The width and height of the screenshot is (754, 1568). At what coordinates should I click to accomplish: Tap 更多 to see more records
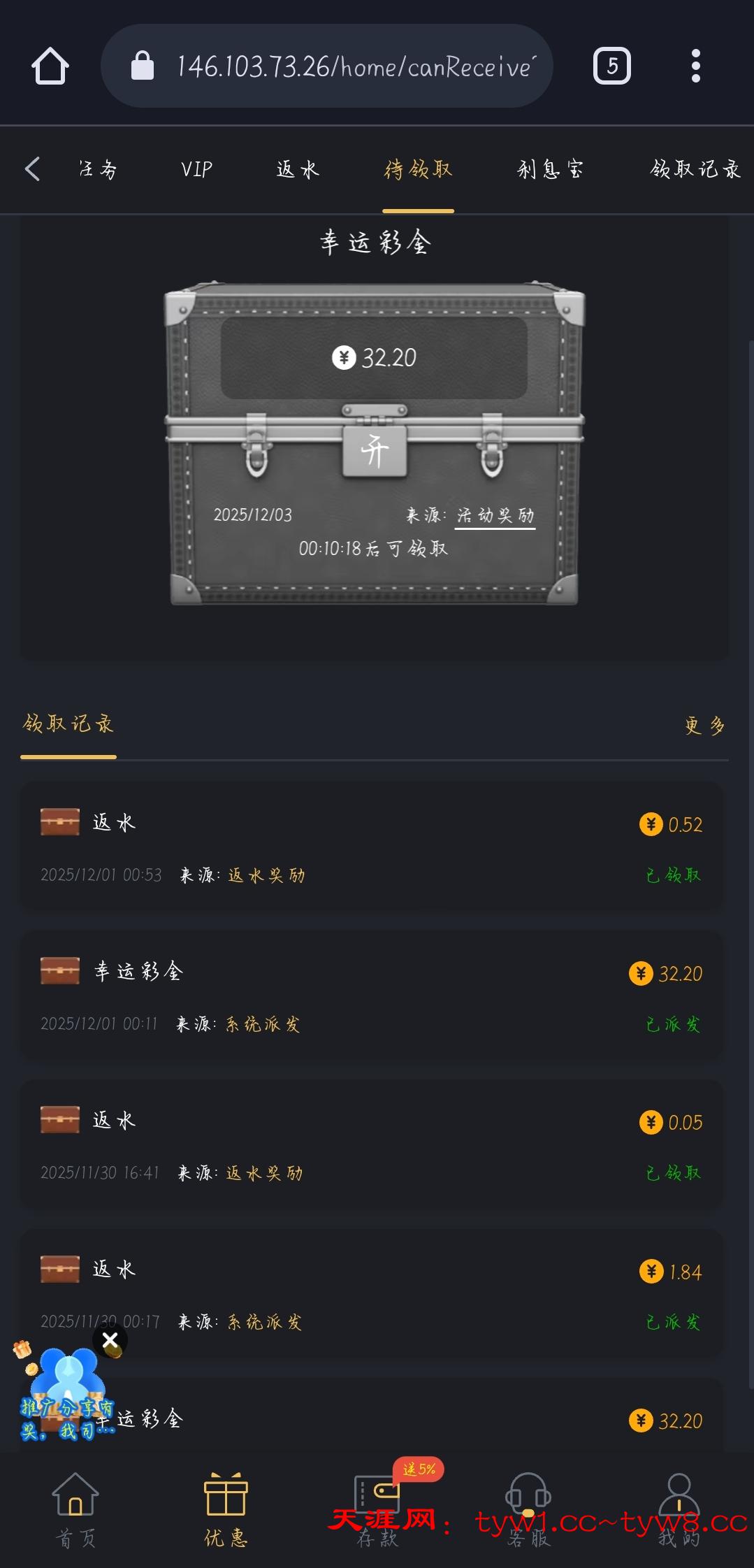click(x=704, y=726)
